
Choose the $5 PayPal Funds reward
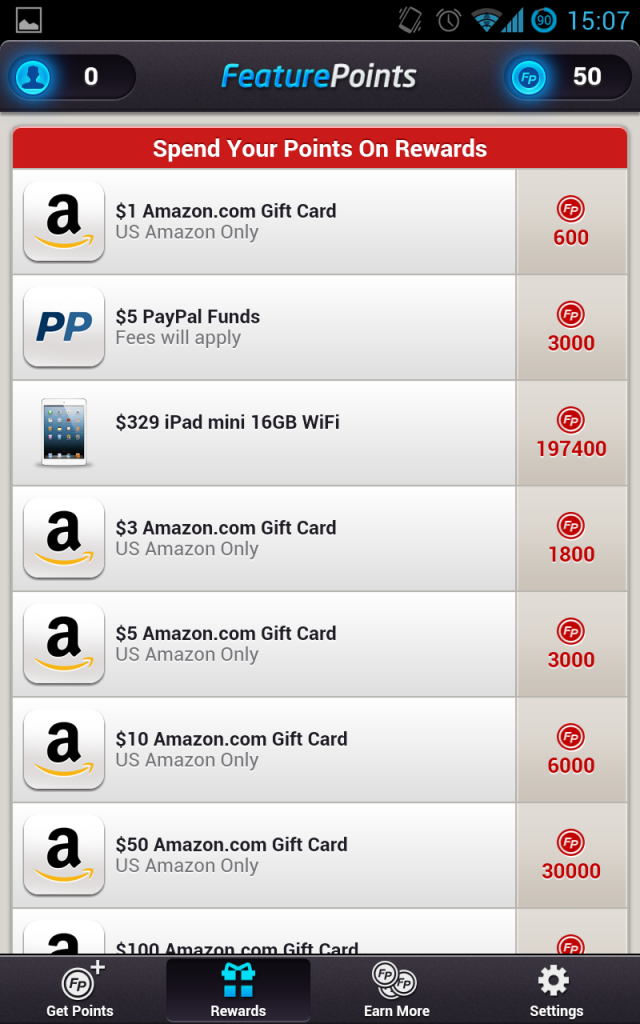pos(320,327)
